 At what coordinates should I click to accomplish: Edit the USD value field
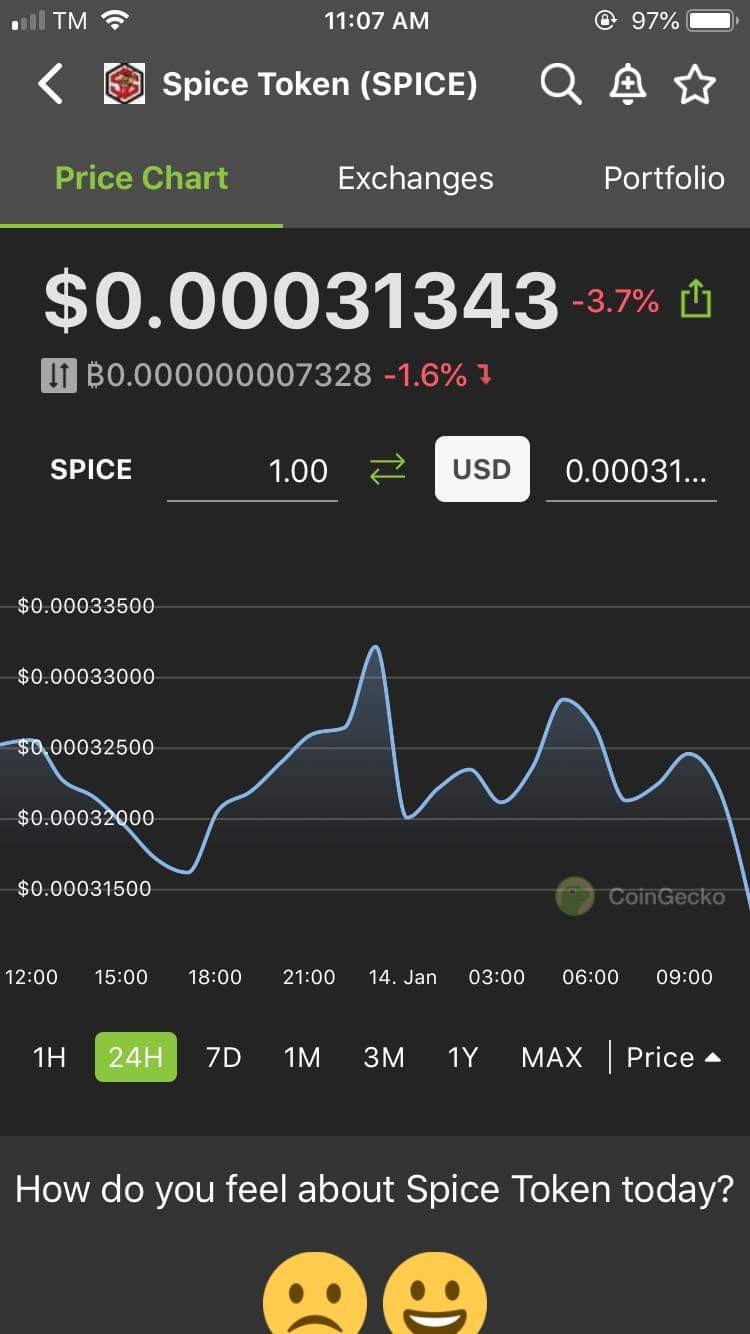pyautogui.click(x=631, y=470)
